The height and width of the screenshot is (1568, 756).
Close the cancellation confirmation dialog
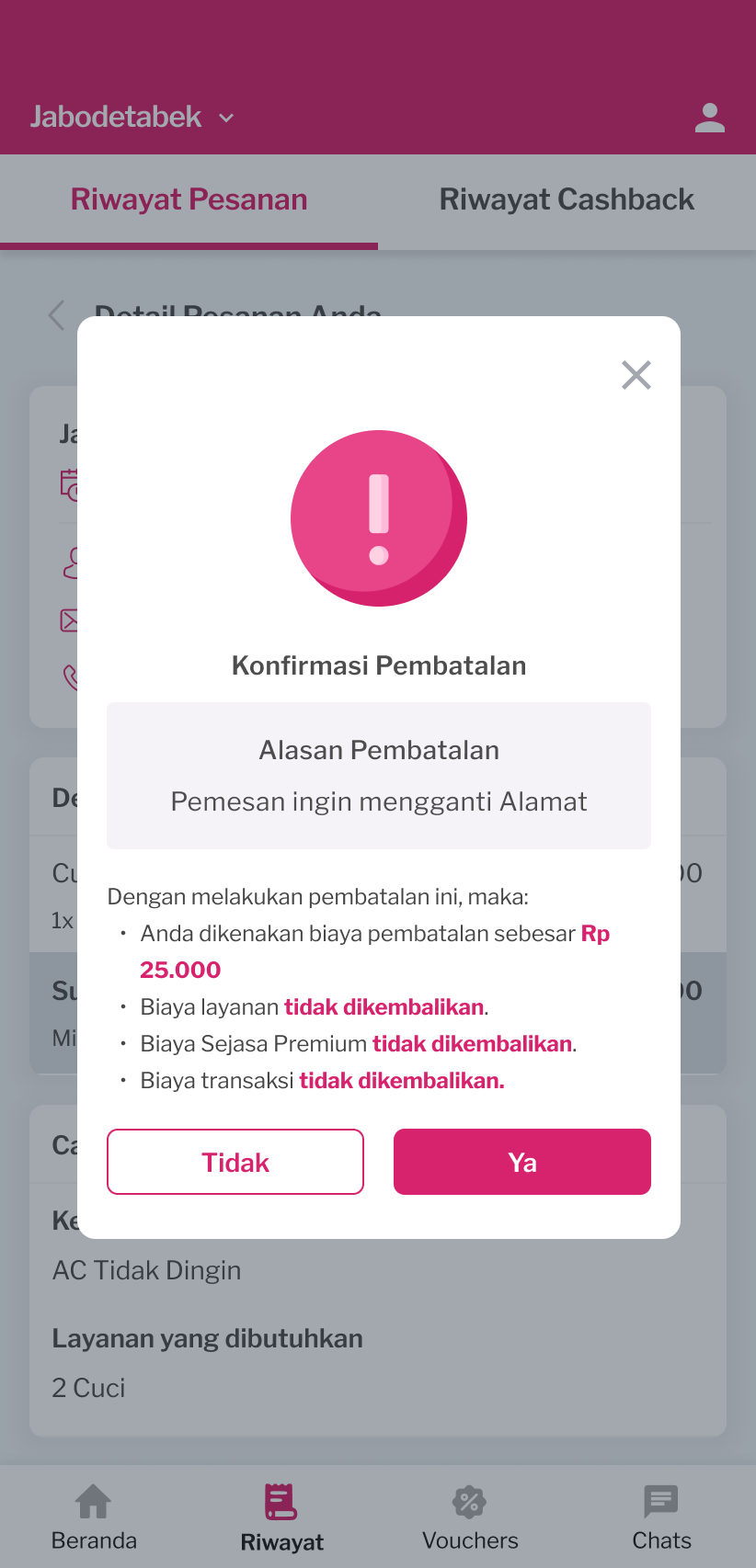tap(636, 375)
